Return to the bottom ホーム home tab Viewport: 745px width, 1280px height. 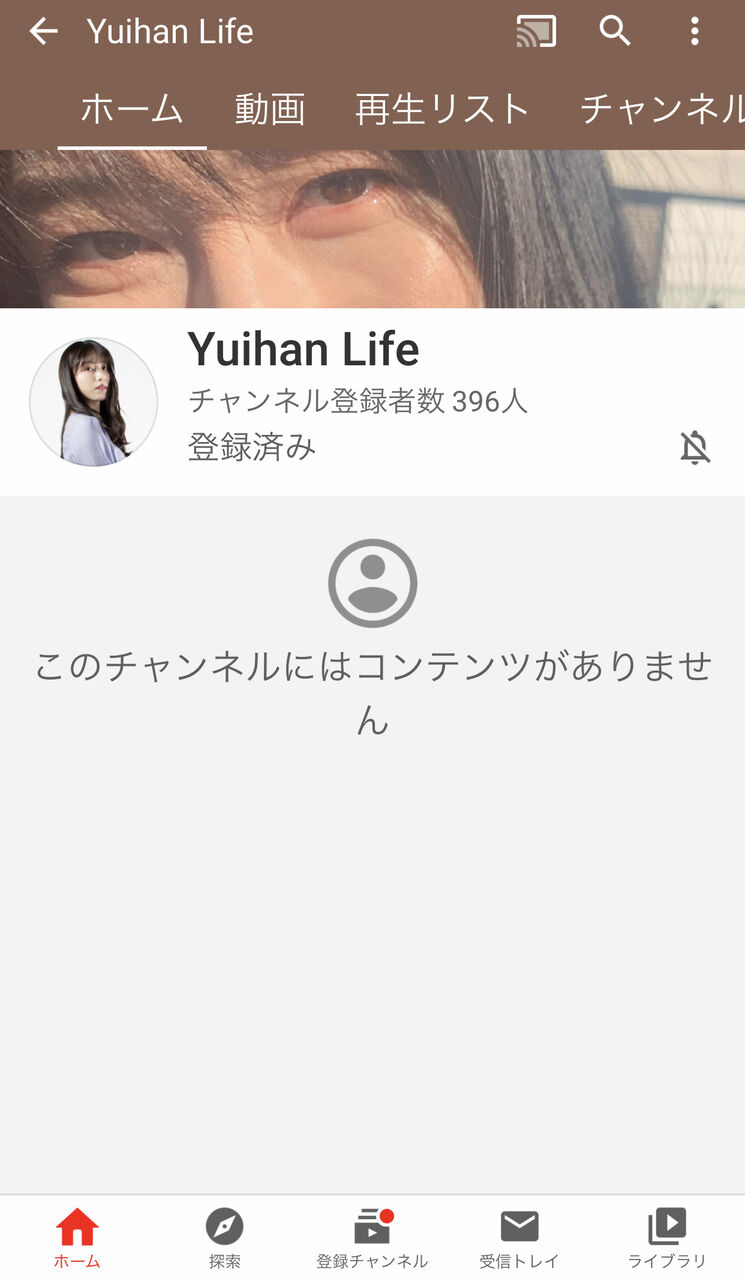pyautogui.click(x=77, y=1237)
